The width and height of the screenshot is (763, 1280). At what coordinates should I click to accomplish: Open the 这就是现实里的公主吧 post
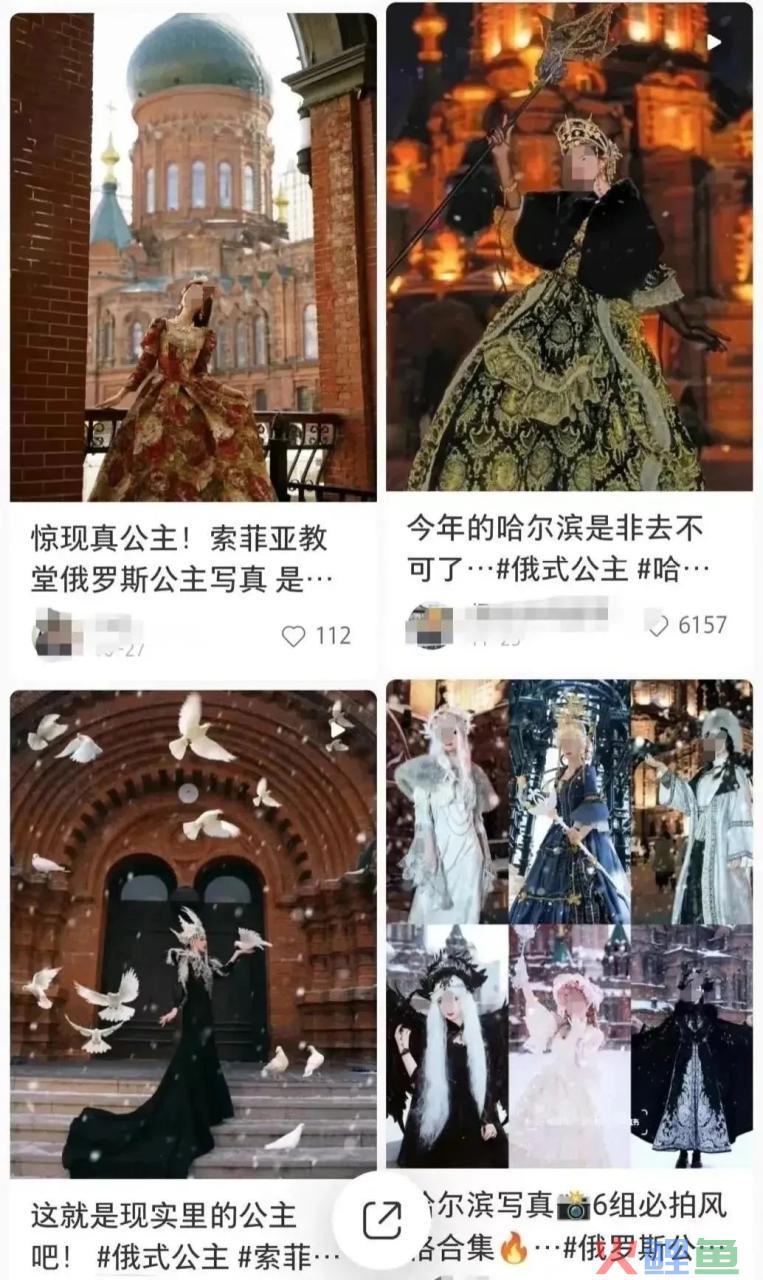[193, 932]
